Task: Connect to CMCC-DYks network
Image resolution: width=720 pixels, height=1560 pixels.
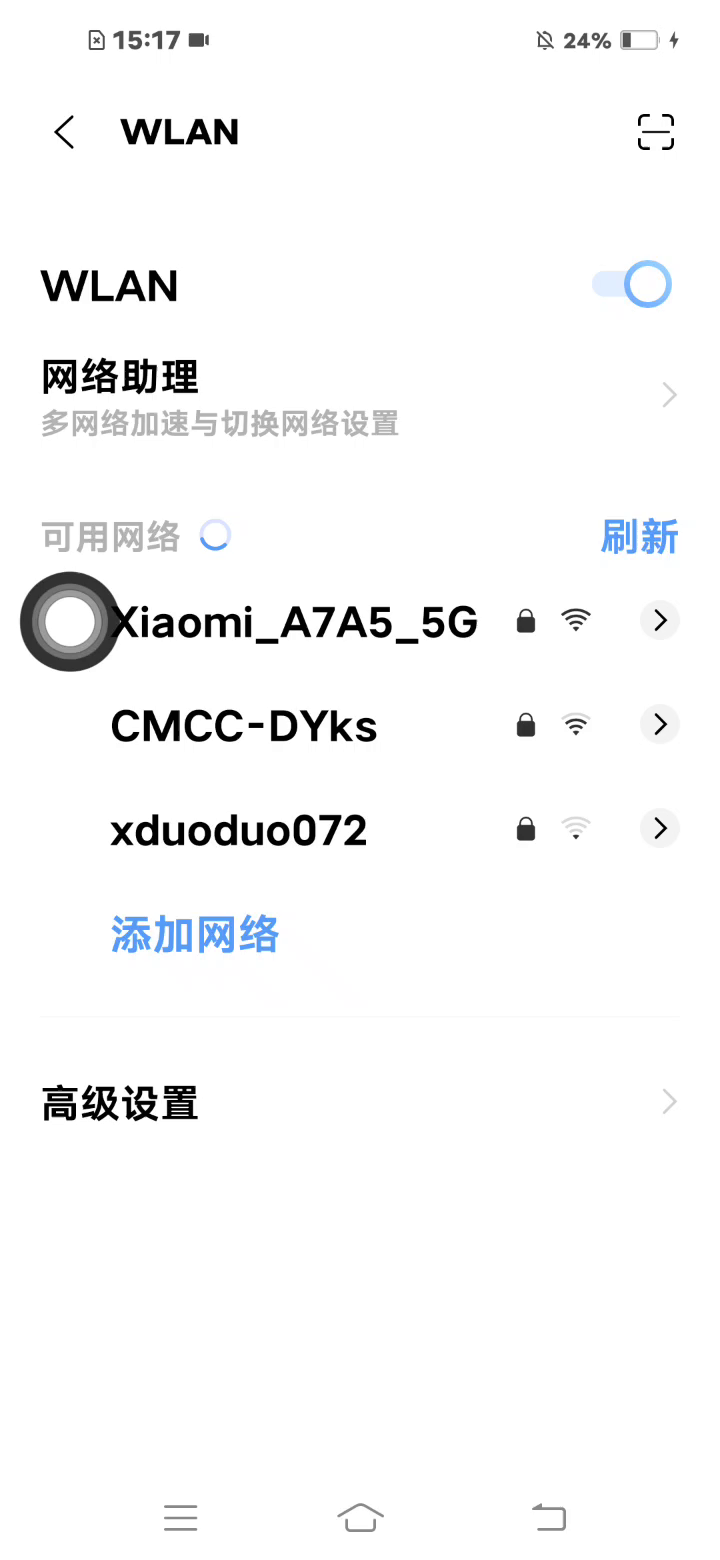Action: [244, 726]
